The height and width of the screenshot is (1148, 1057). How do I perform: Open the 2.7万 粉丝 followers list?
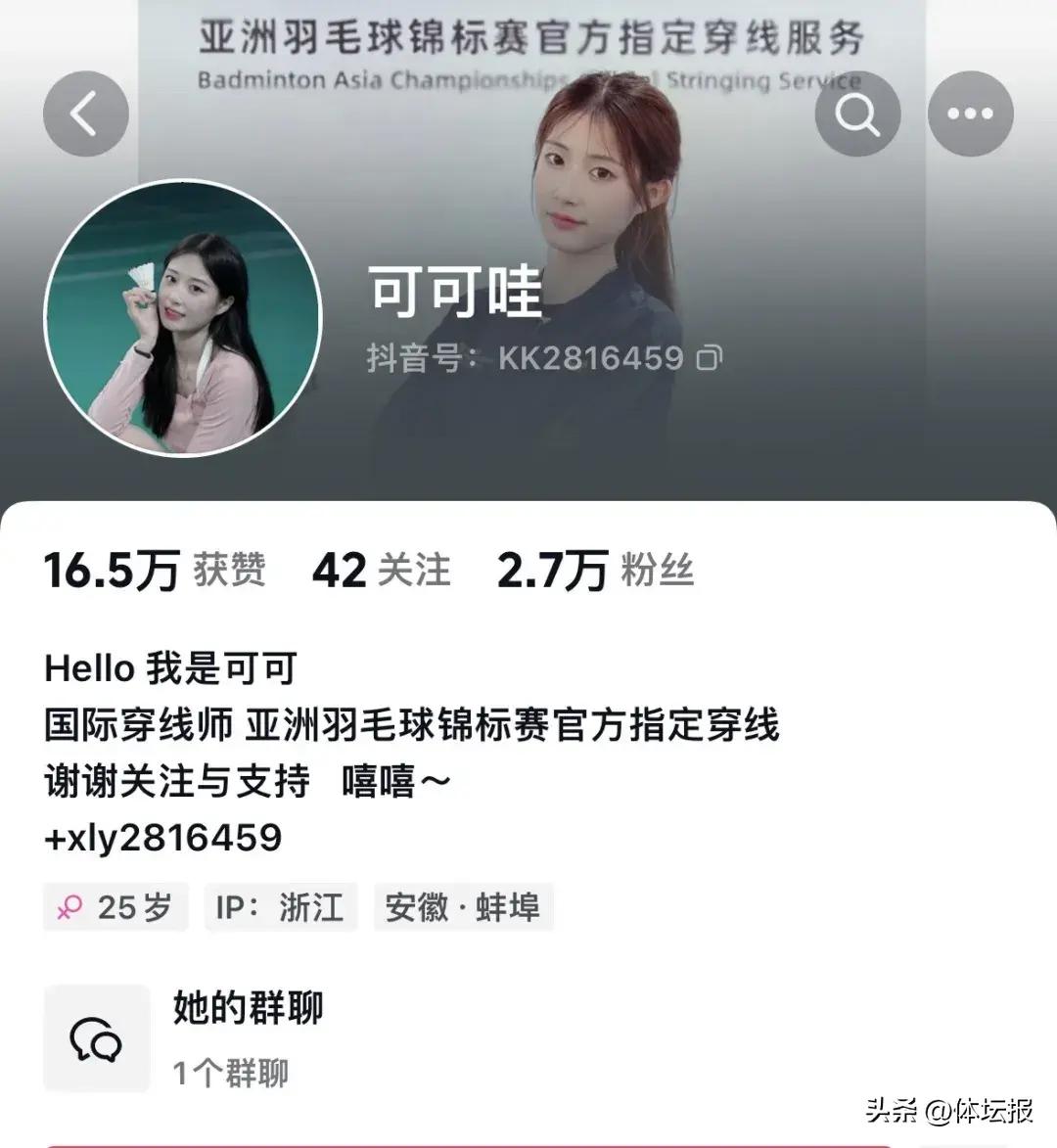[x=595, y=571]
